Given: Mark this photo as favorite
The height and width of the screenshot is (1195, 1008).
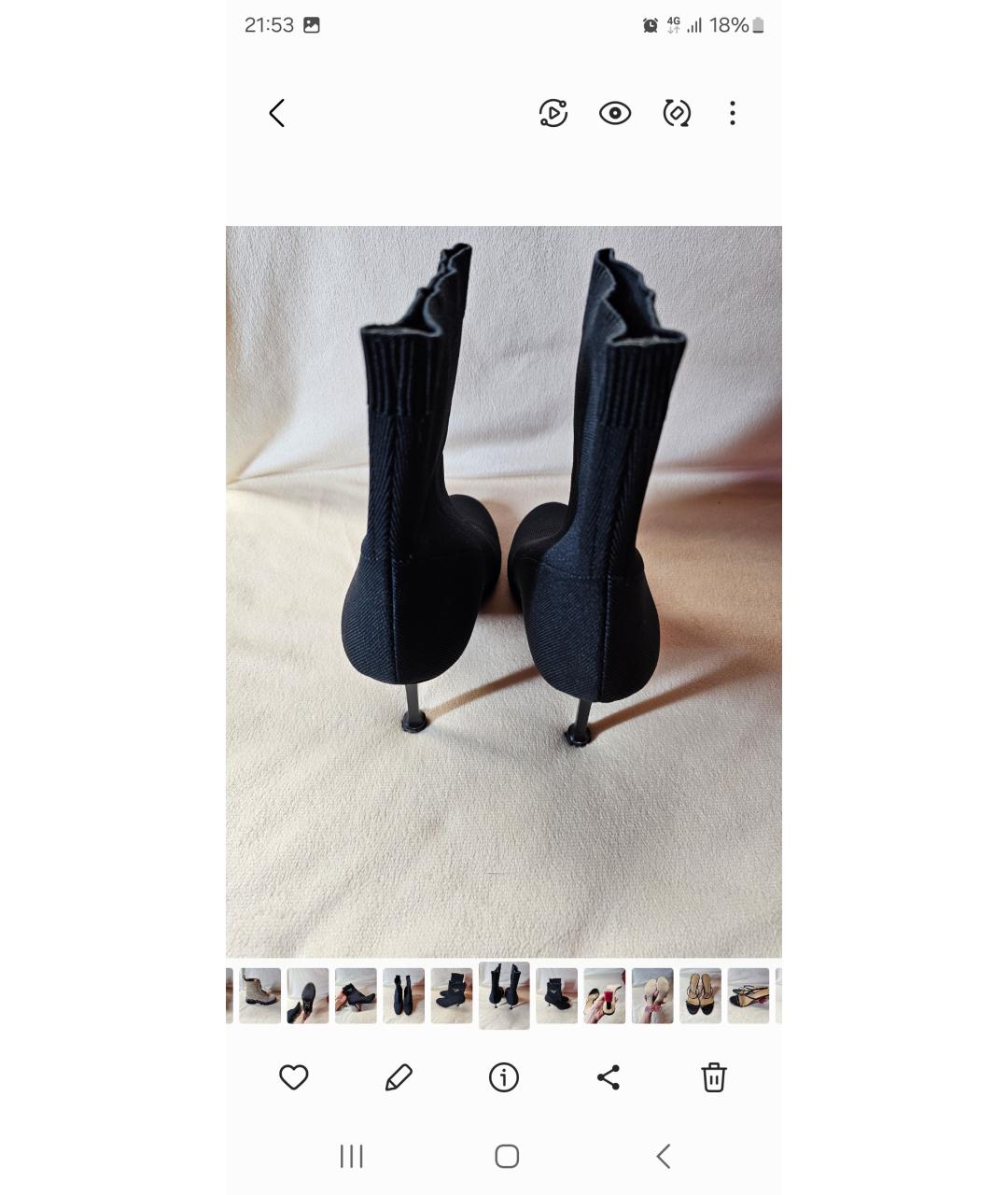Looking at the screenshot, I should click(x=294, y=1077).
